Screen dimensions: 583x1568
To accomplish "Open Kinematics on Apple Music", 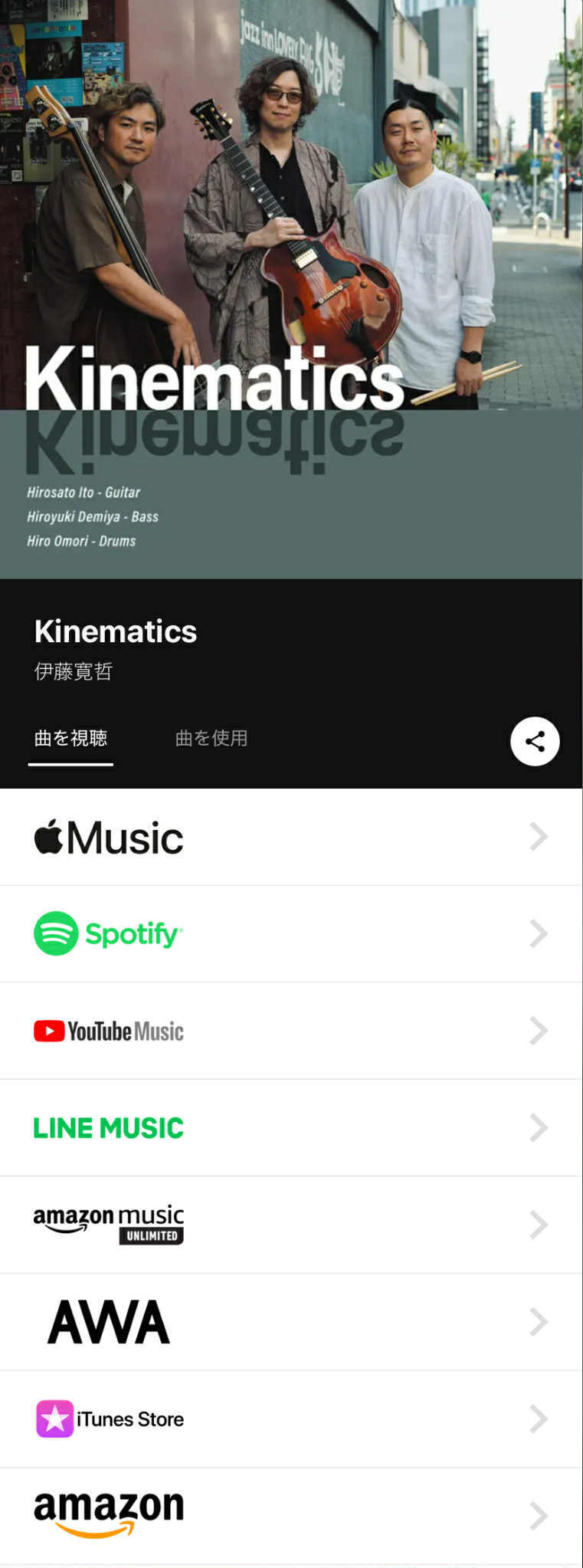I will click(291, 837).
